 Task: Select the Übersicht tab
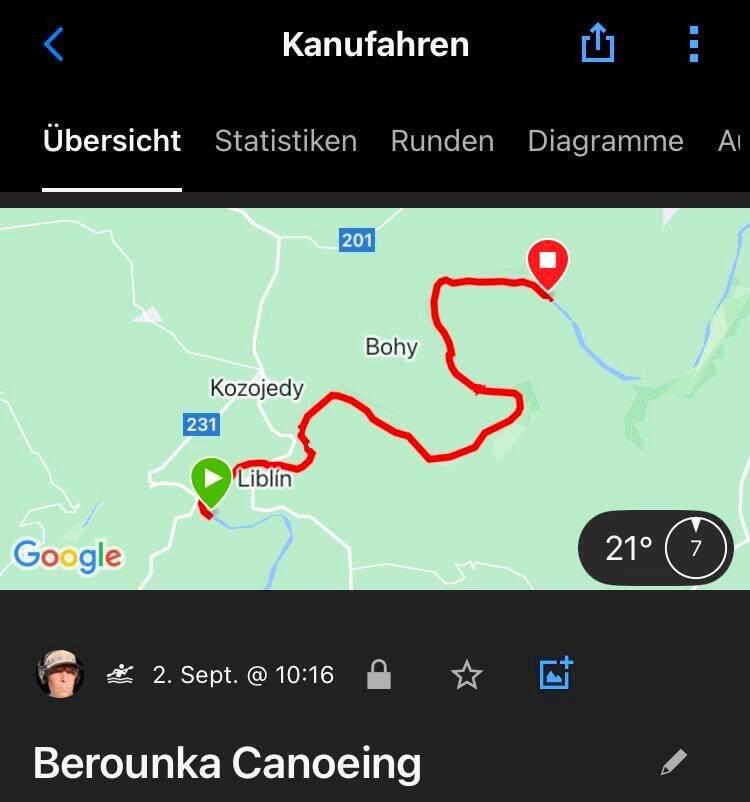tap(112, 141)
